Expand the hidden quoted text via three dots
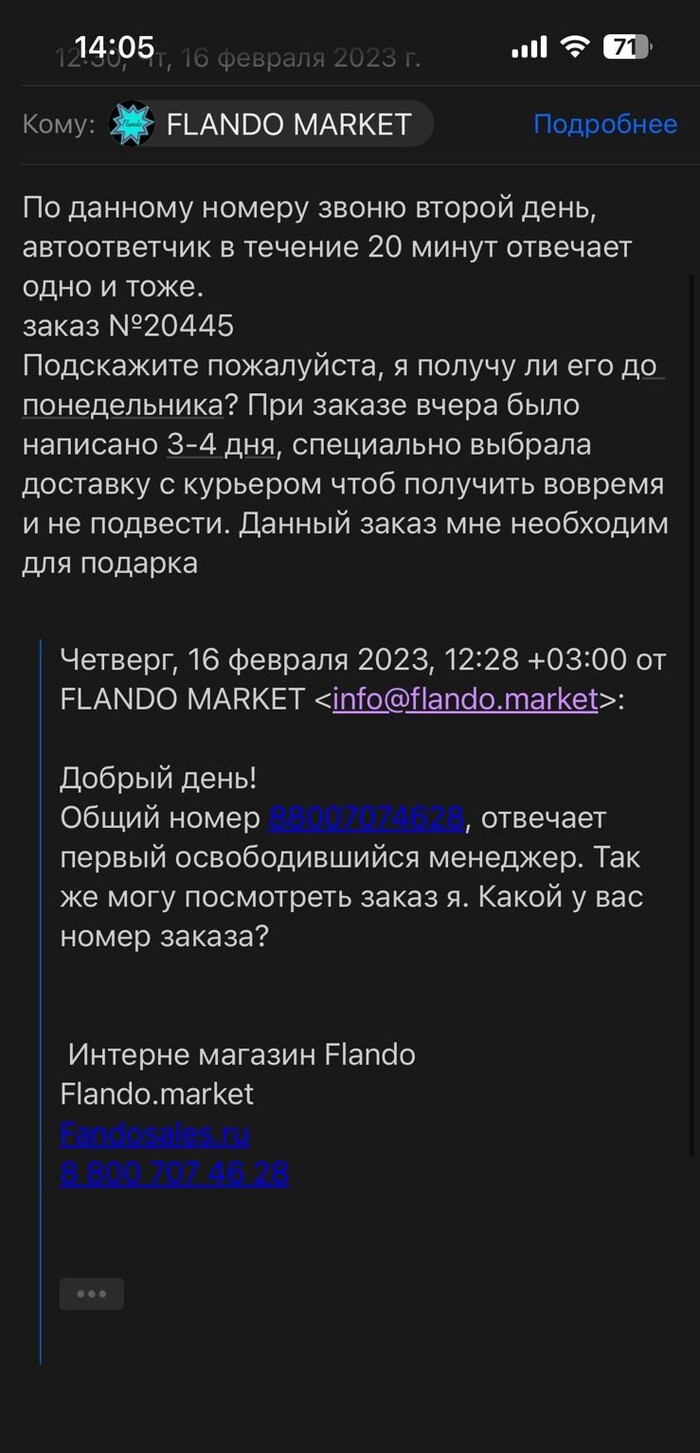Screen dimensions: 700x1453 92,1293
